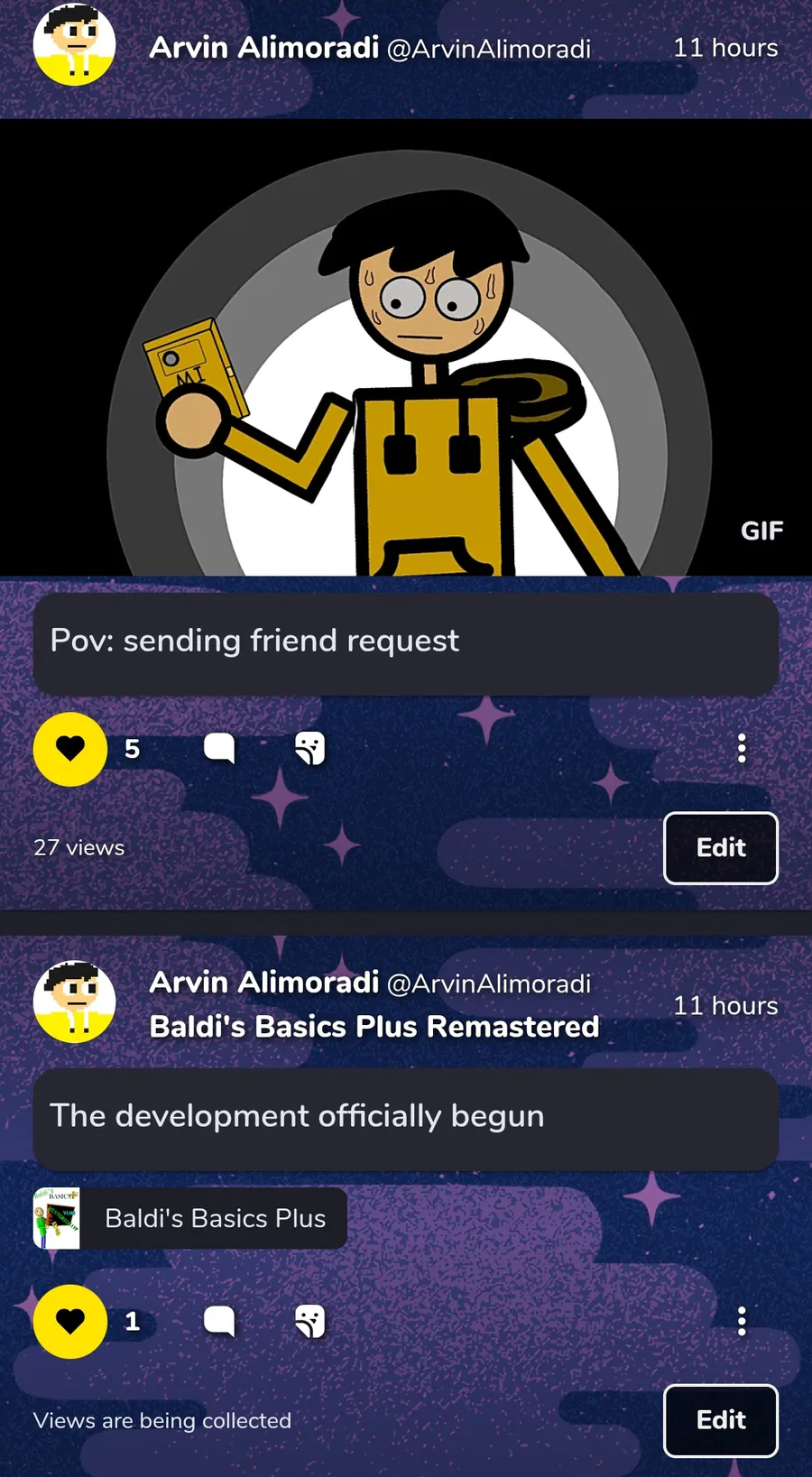Open the Baldi's Basics Plus Remastered community link
This screenshot has width=812, height=1477.
tap(374, 1027)
